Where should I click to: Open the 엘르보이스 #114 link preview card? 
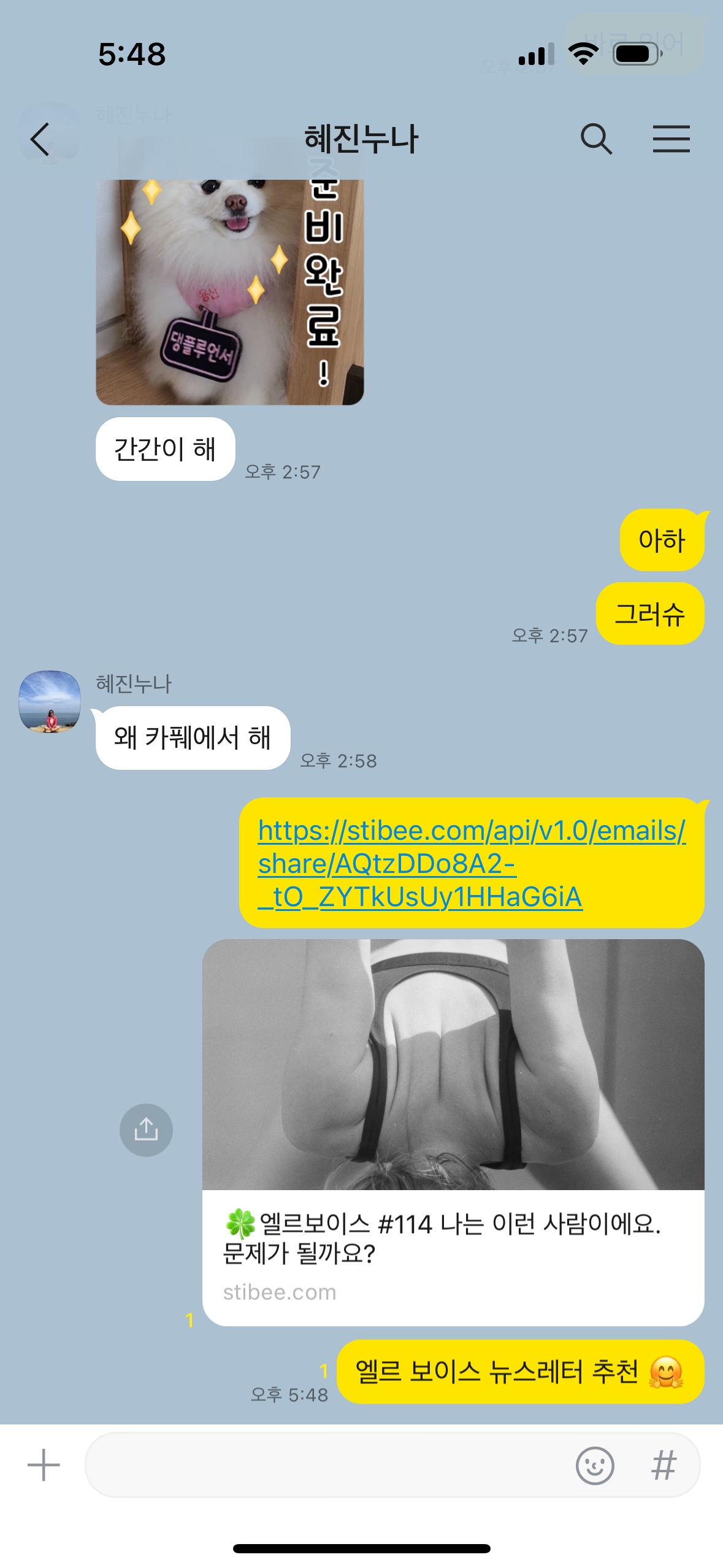[x=453, y=1132]
